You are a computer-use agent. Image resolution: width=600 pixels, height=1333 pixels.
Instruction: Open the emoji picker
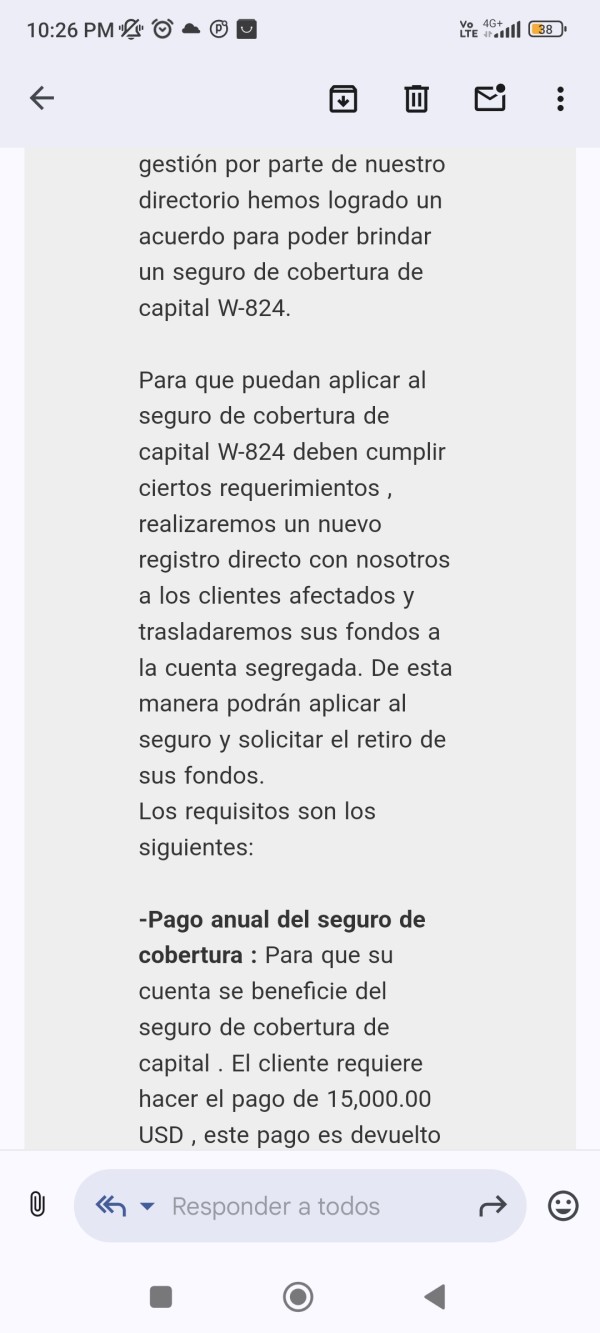[564, 1206]
